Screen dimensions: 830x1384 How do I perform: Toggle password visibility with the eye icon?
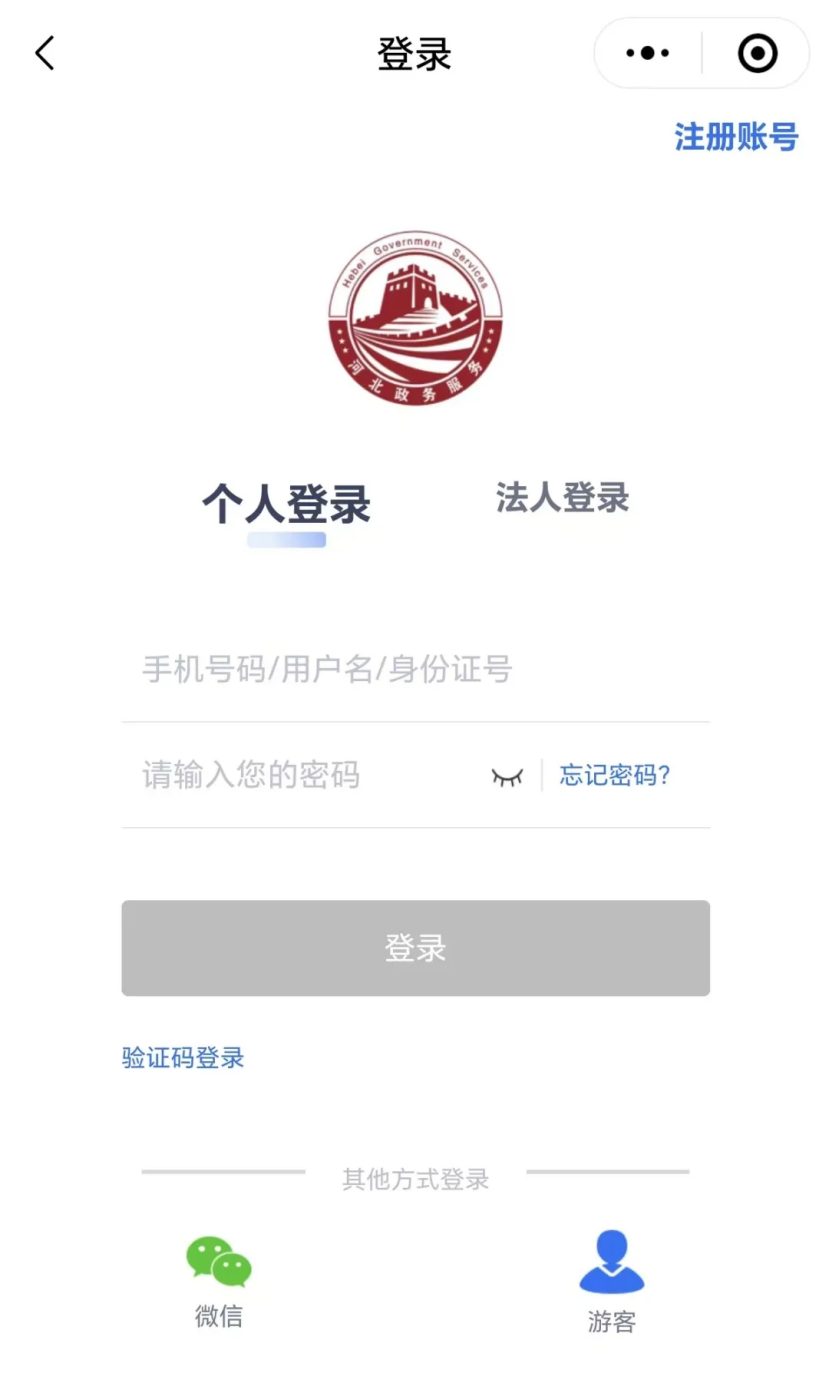507,776
